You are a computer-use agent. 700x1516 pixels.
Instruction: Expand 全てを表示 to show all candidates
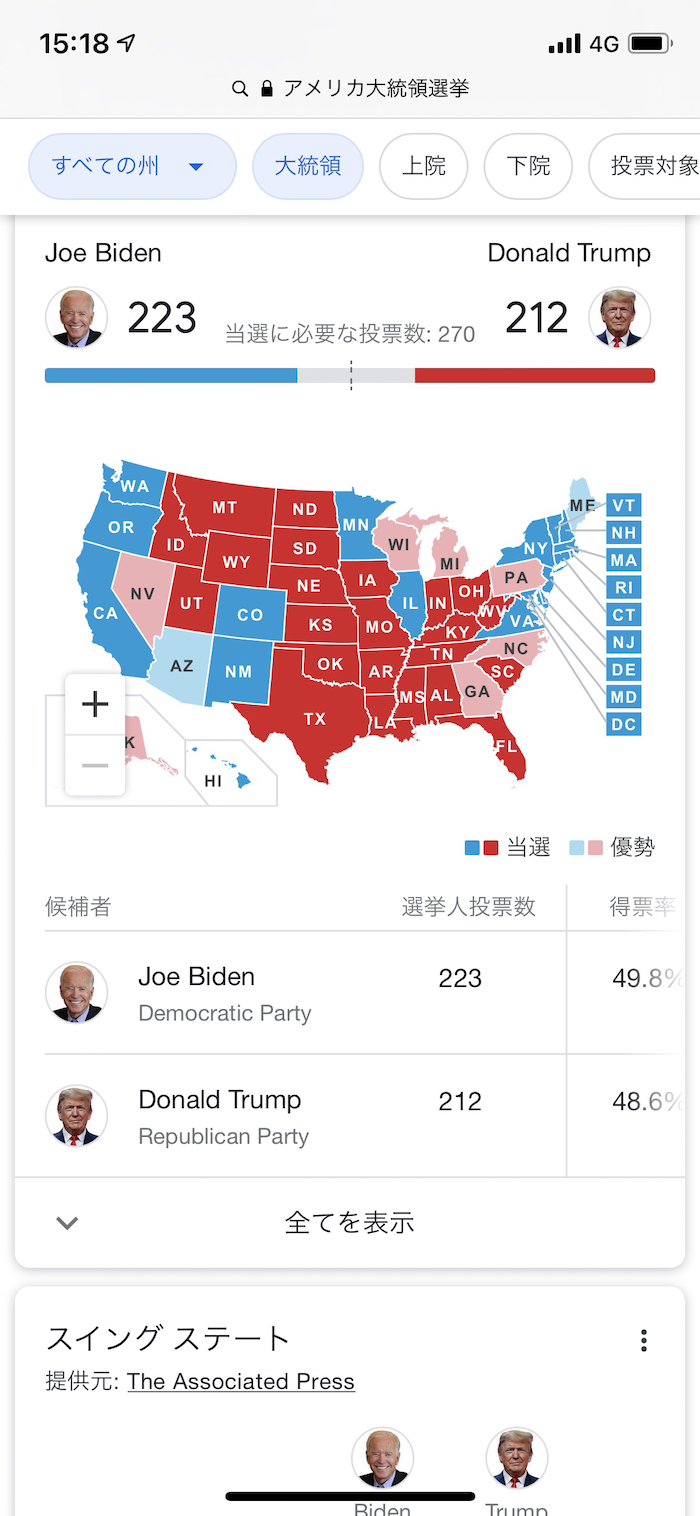349,1222
